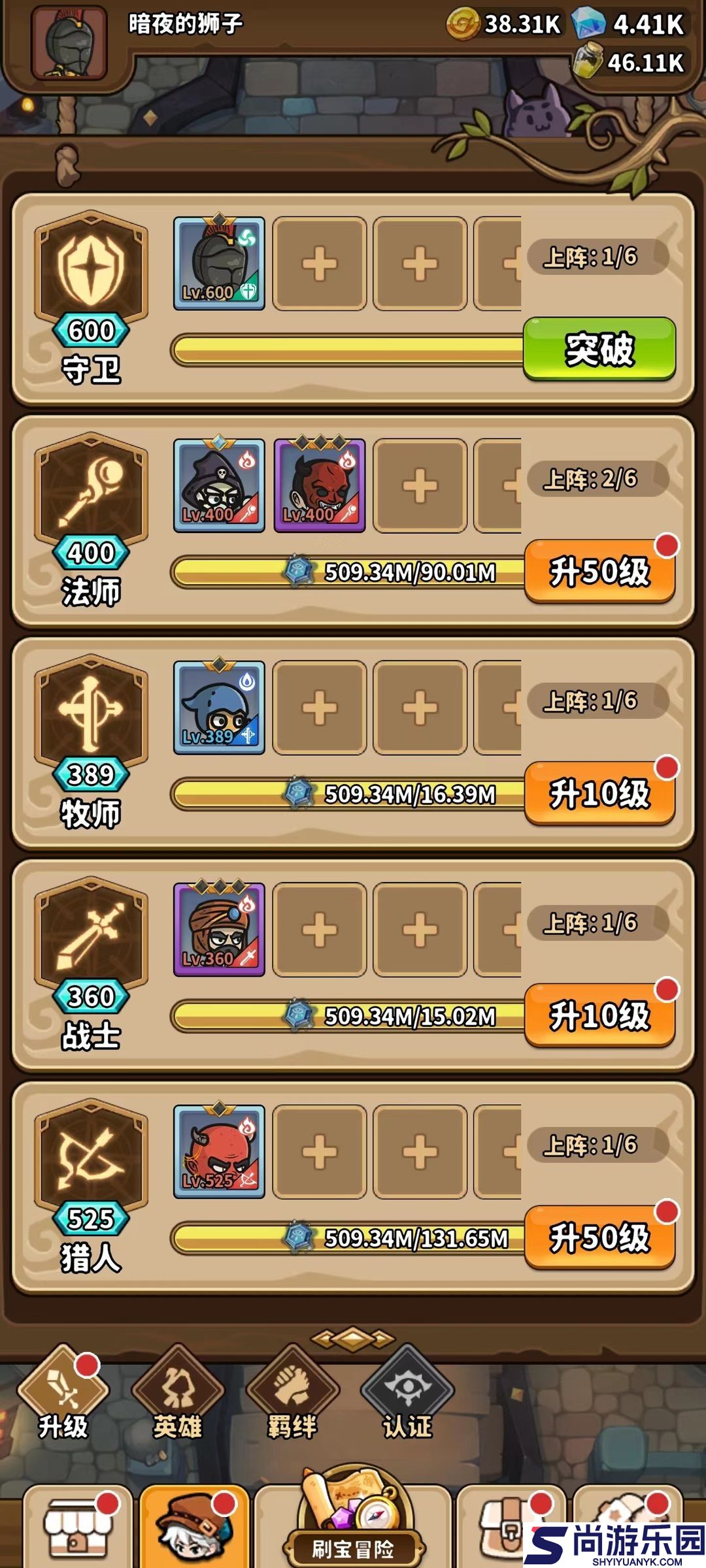The image size is (706, 1568).
Task: Select the Lv.389 blue-hooded priest hero
Action: pyautogui.click(x=219, y=708)
